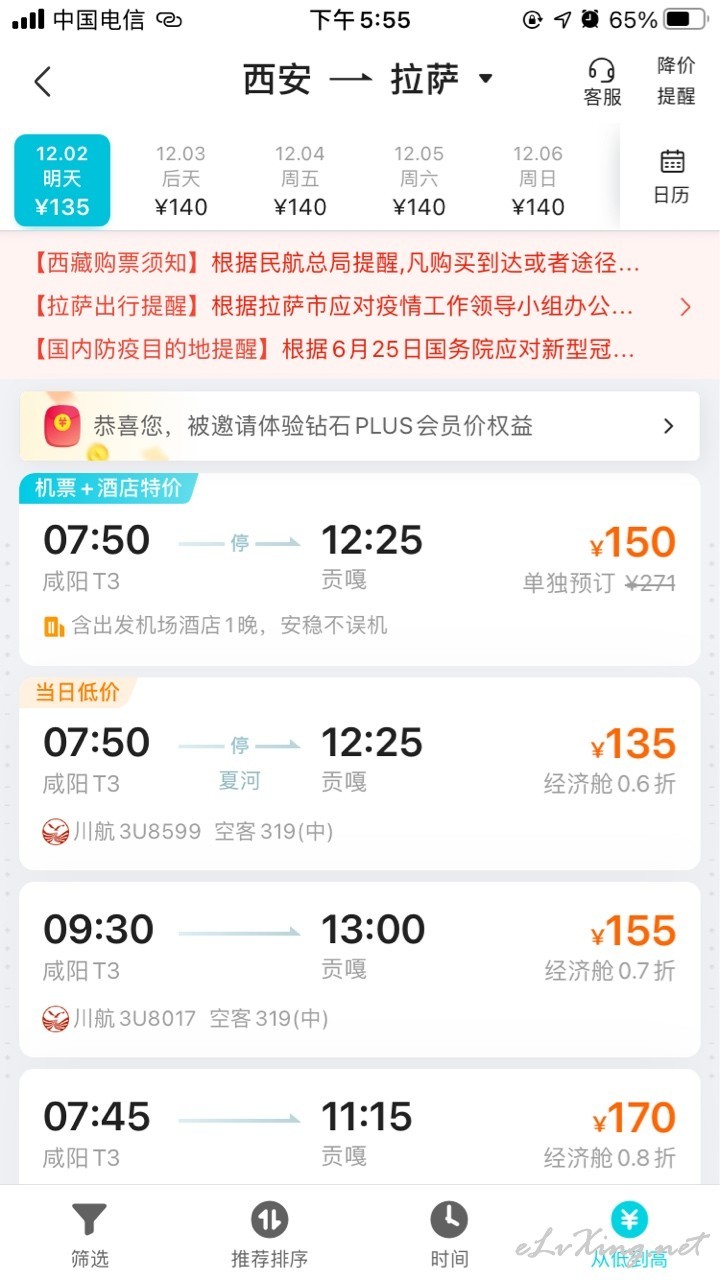Select the 12.03 后天 date tab
Screen dimensions: 720x1280
coord(181,181)
